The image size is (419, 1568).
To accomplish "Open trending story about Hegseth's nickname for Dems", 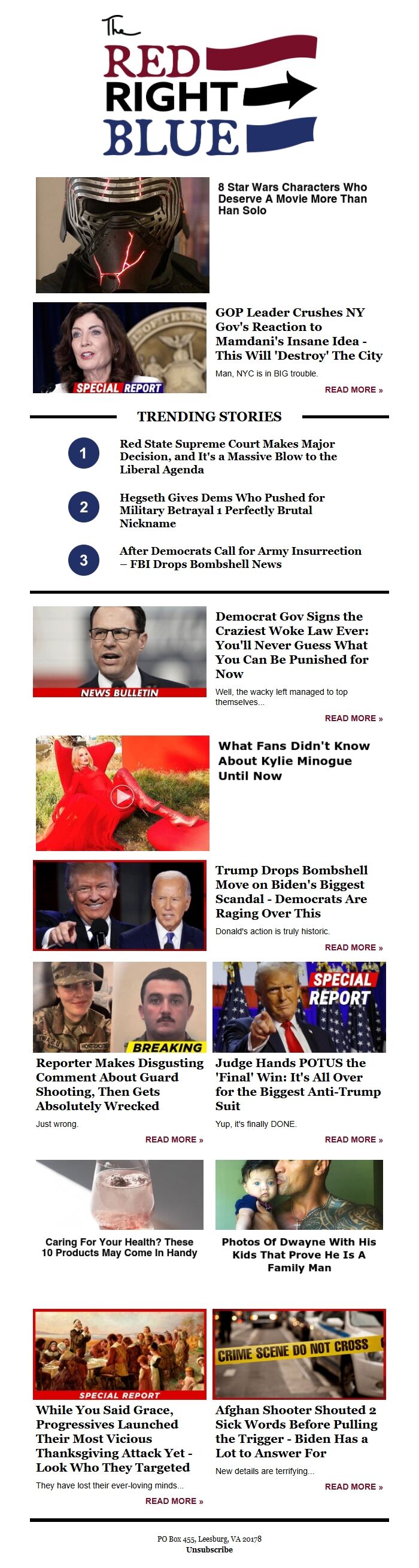I will pos(221,510).
